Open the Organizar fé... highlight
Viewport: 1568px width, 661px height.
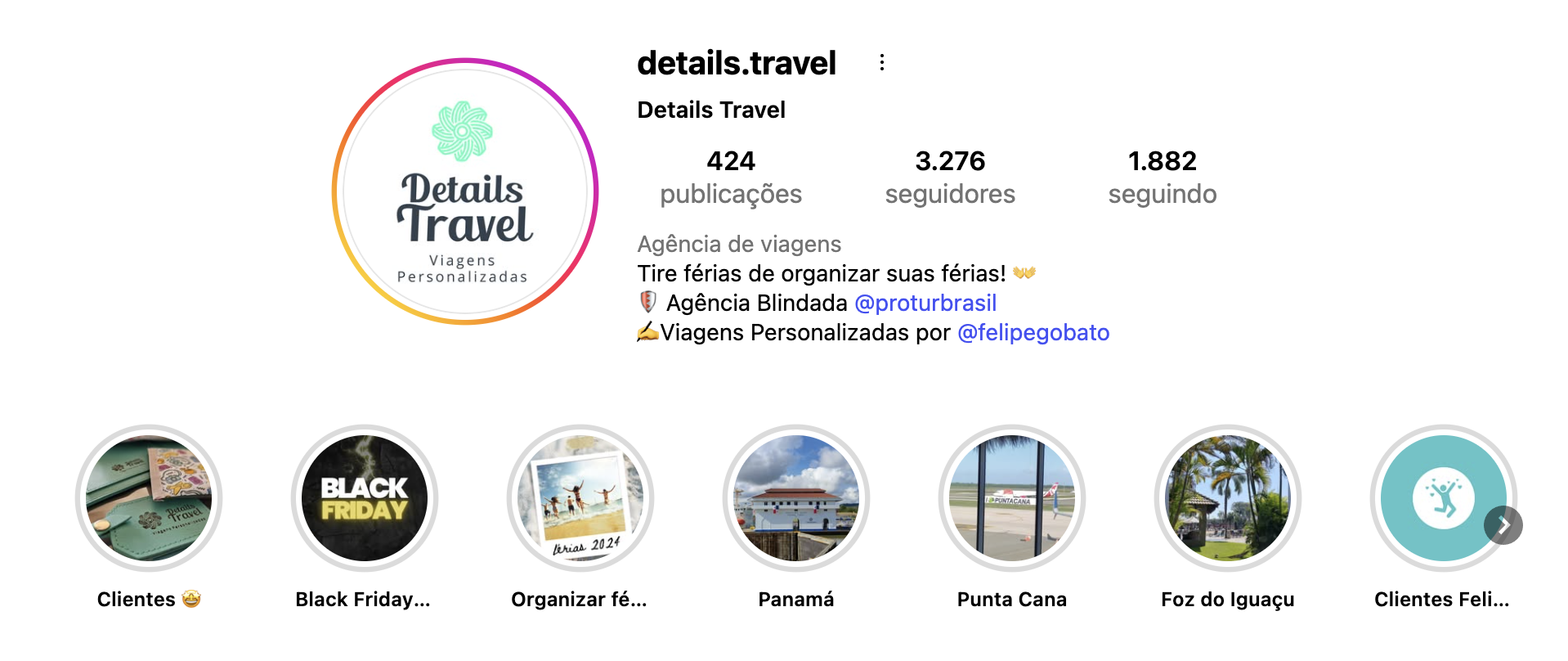pyautogui.click(x=580, y=498)
